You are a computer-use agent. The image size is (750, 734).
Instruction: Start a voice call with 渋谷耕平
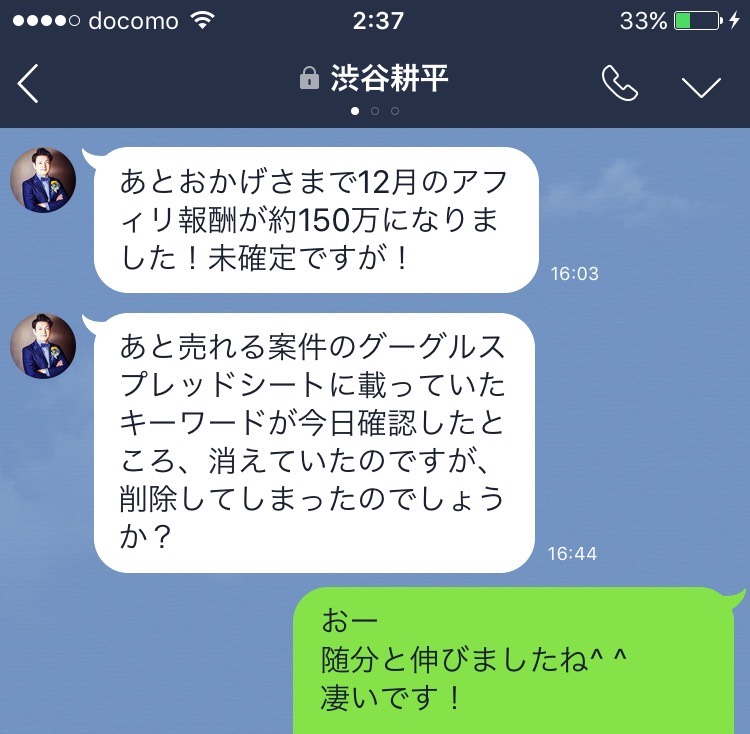(x=620, y=85)
